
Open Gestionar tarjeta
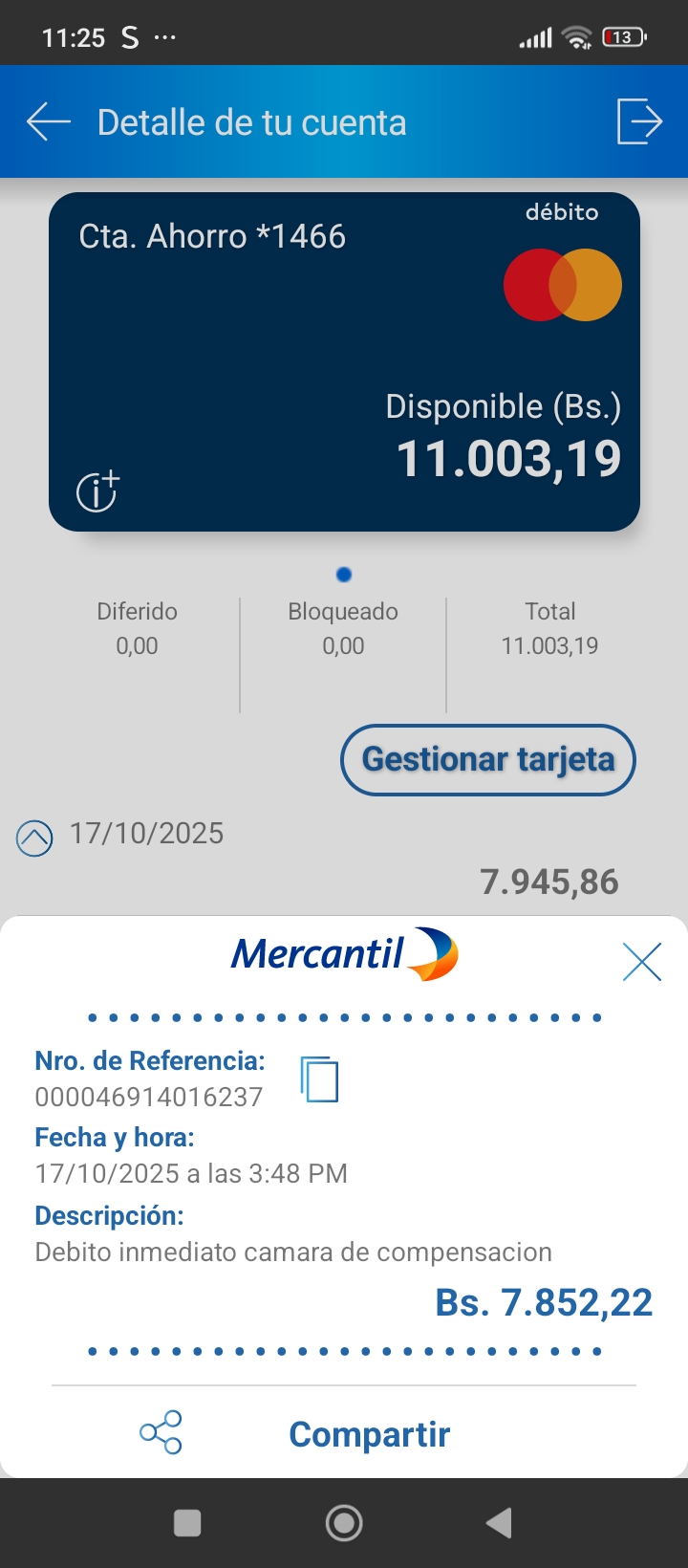(x=487, y=760)
